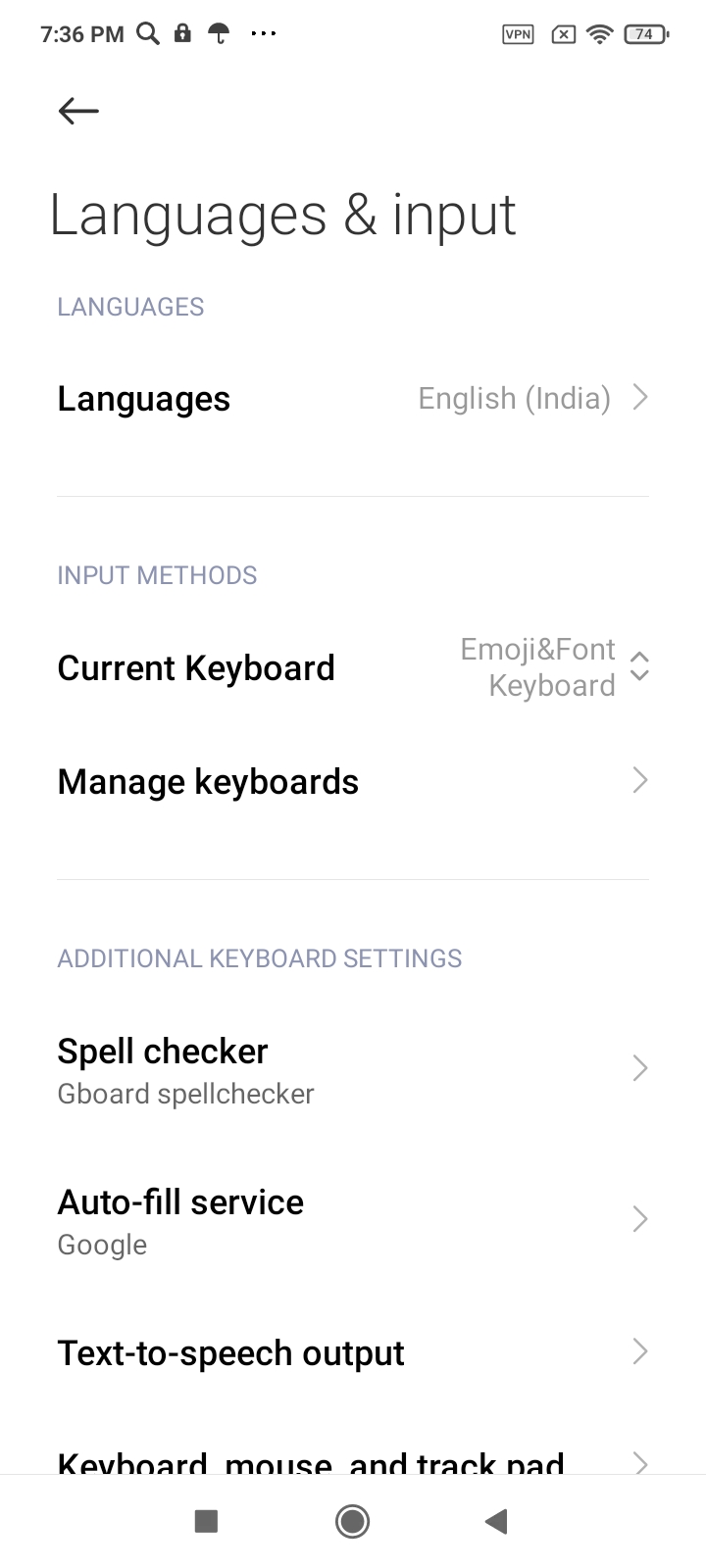Screen dimensions: 706x1568
Task: Open Auto-fill service settings
Action: click(353, 1220)
